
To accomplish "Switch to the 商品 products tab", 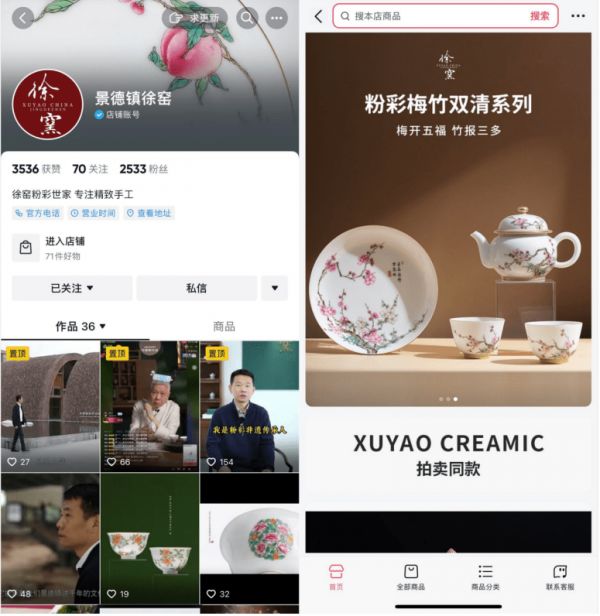I will (224, 326).
